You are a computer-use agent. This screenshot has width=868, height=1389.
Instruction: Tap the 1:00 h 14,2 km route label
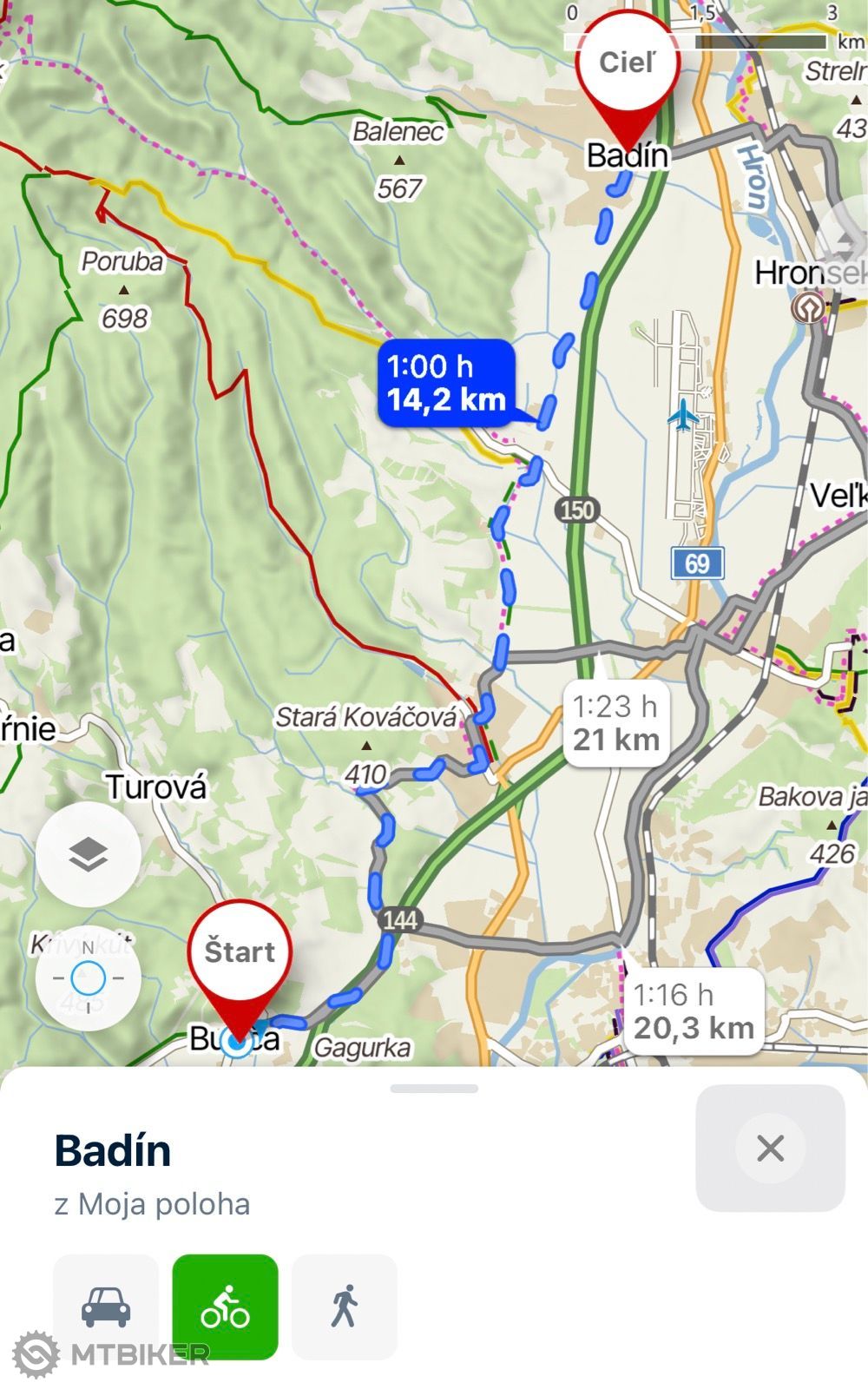pyautogui.click(x=446, y=383)
